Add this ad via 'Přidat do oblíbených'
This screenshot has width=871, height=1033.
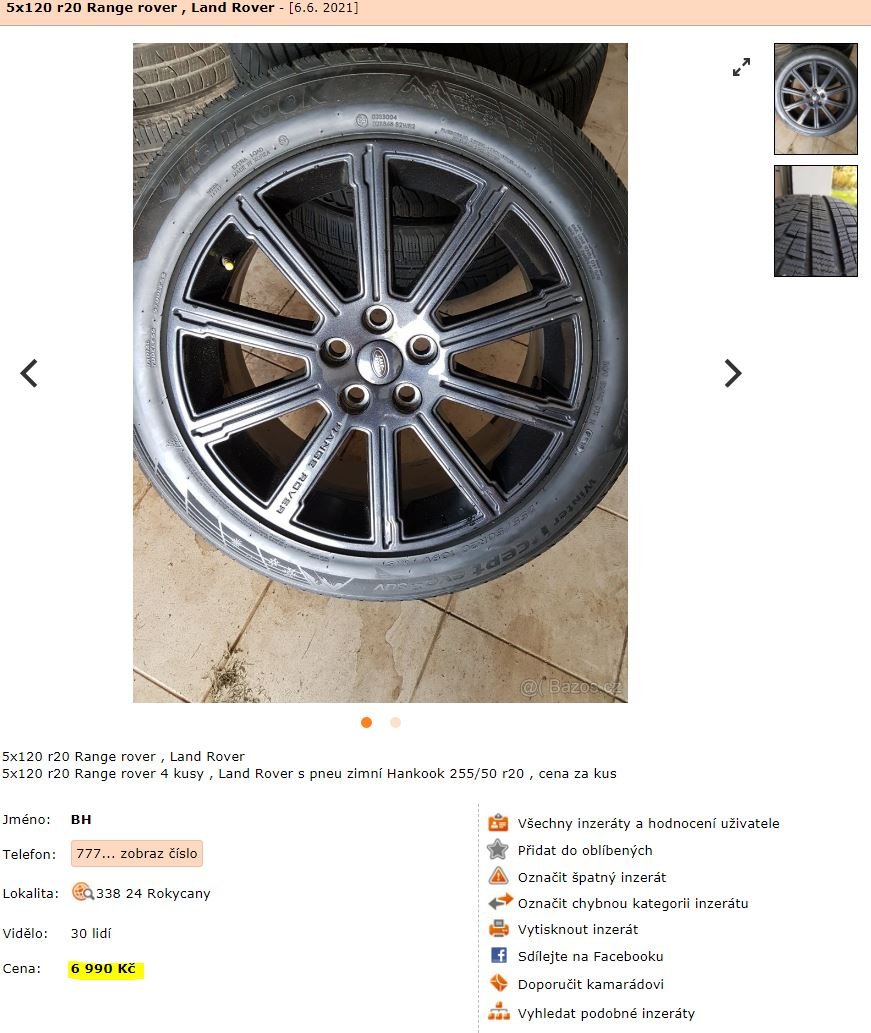(585, 850)
